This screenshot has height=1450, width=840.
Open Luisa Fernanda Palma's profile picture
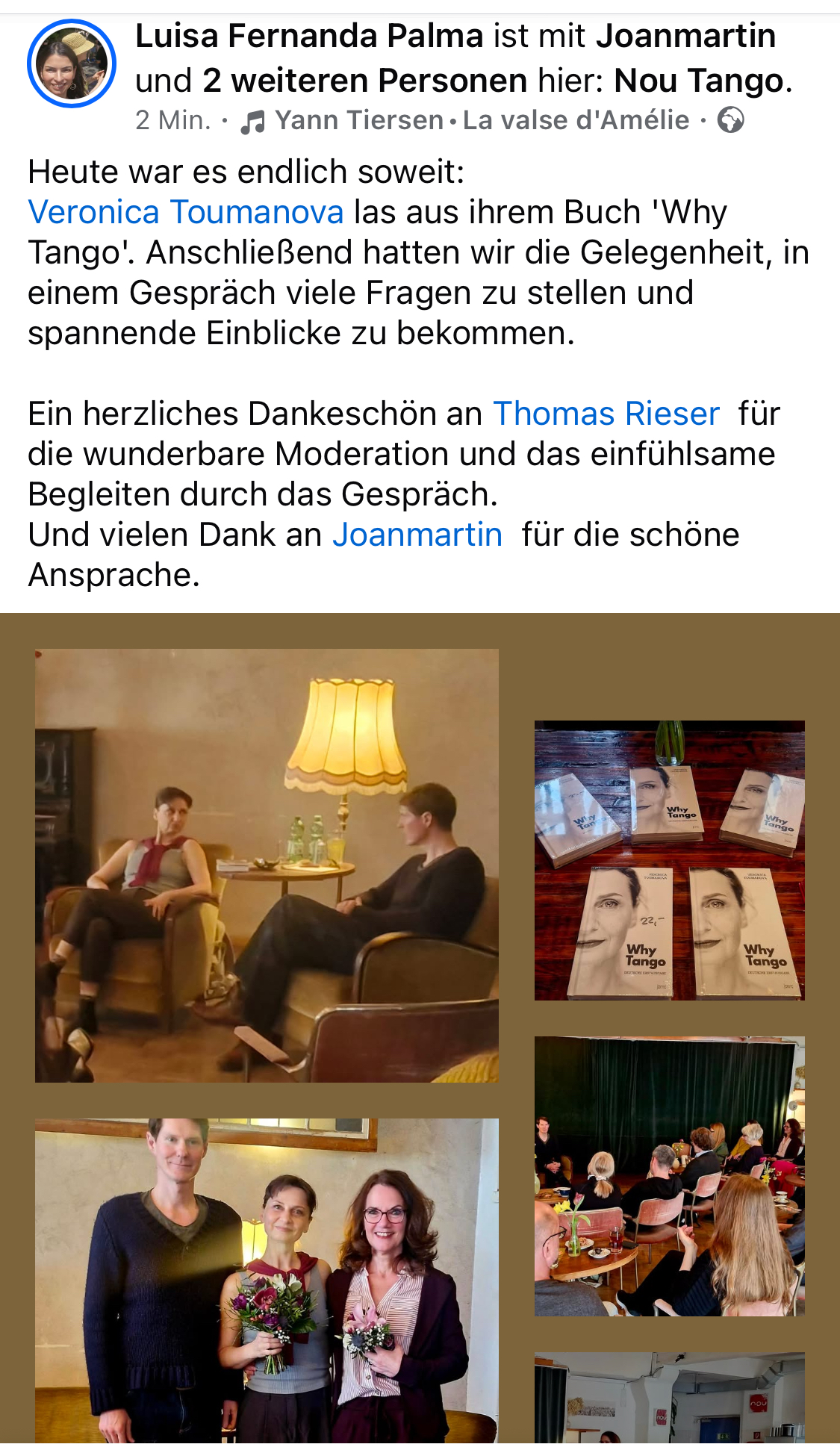pyautogui.click(x=72, y=64)
